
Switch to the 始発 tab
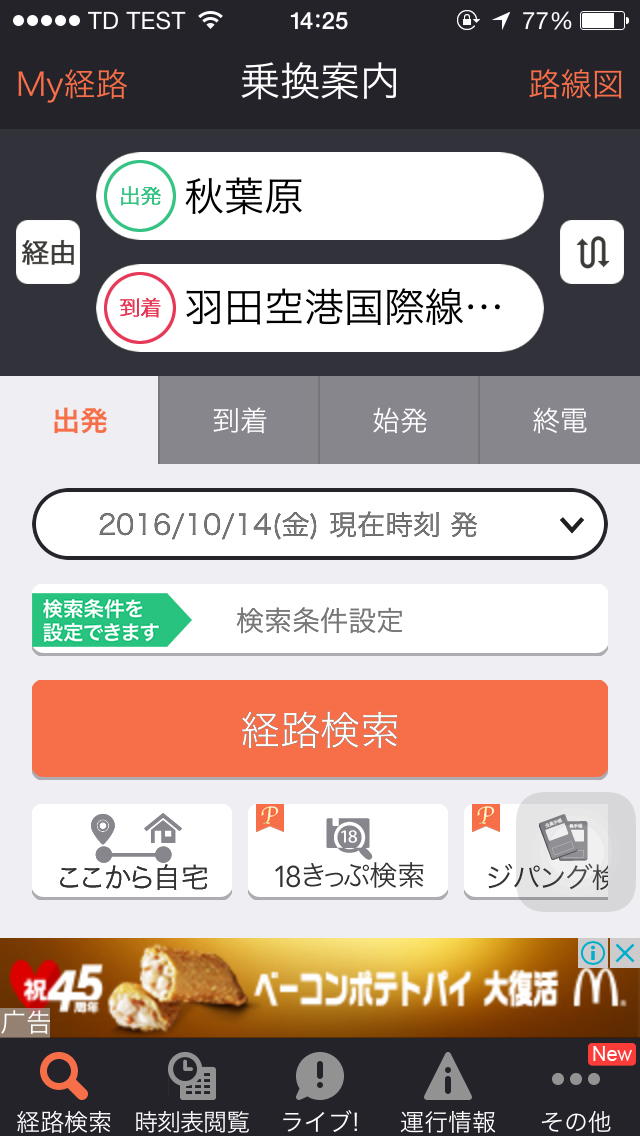click(x=400, y=421)
